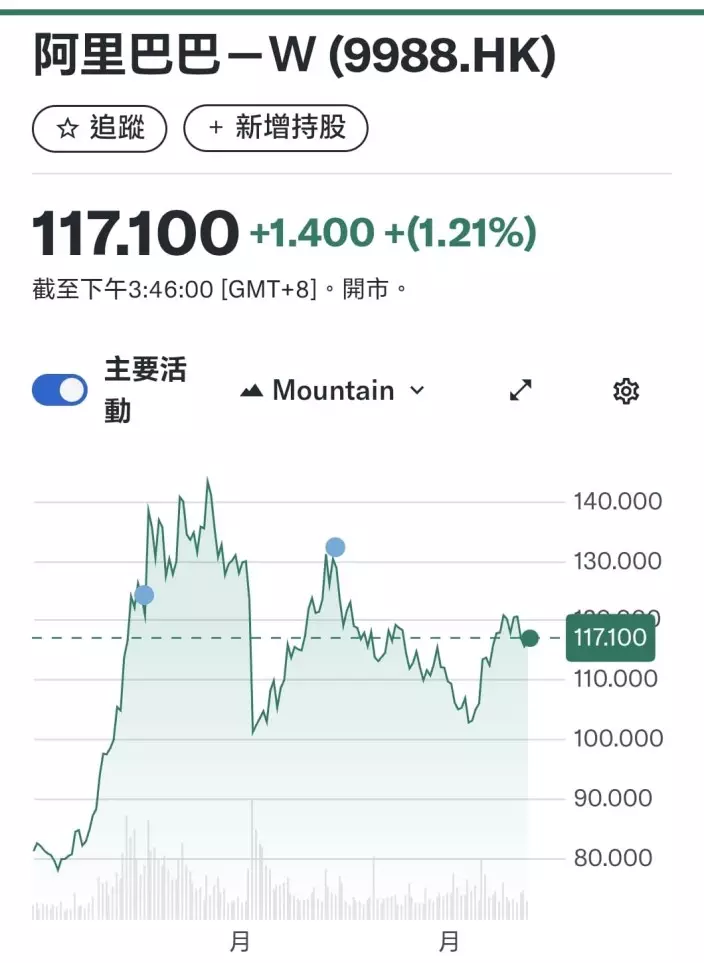Open the Mountain chart type dropdown
Viewport: 704px width, 963px height.
click(x=332, y=390)
